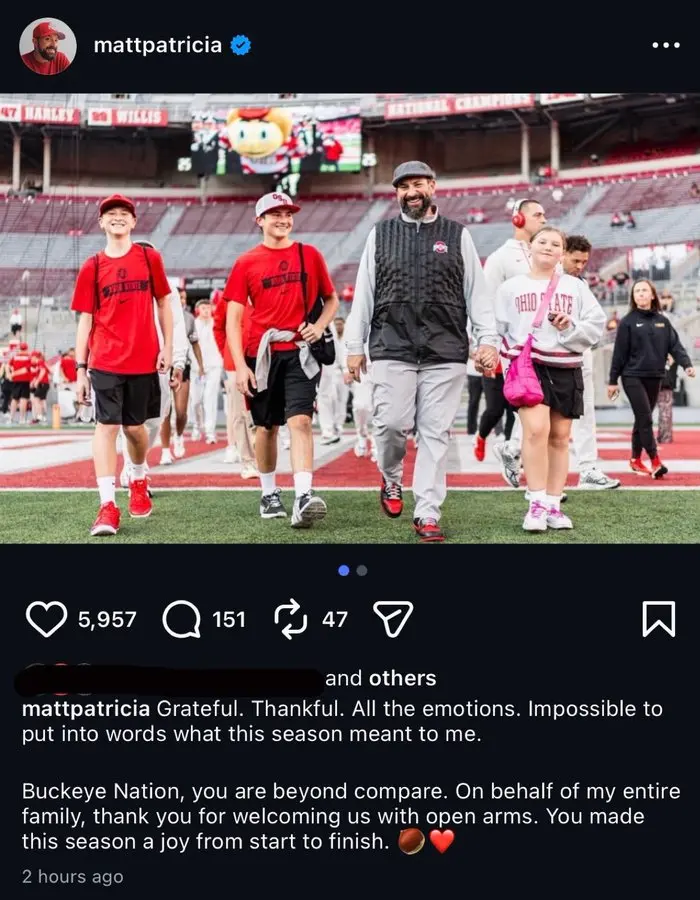Viewport: 700px width, 900px height.
Task: Open mattpatricia's profile picture
Action: click(x=47, y=46)
